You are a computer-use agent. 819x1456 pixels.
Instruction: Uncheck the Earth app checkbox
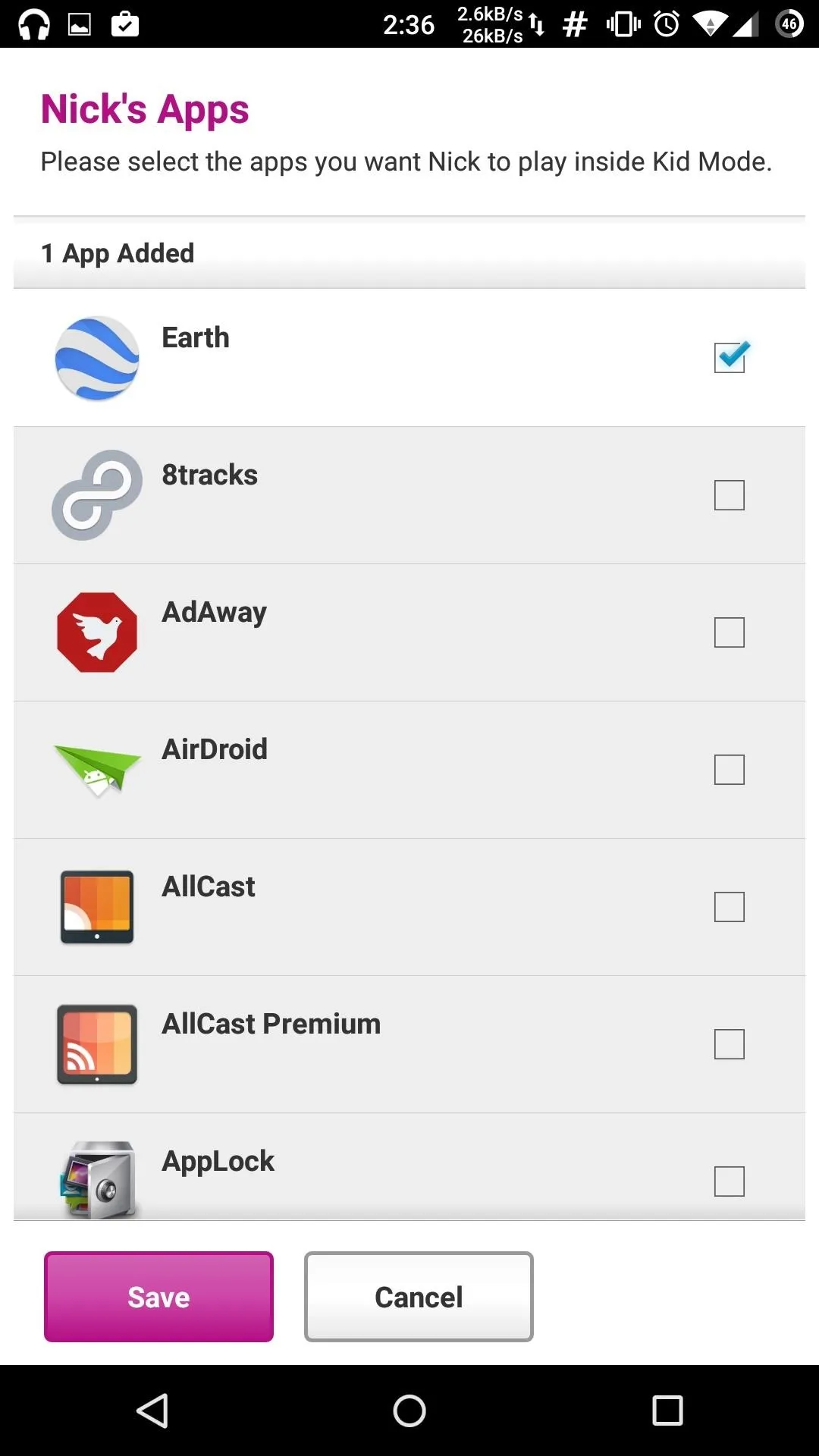tap(730, 356)
